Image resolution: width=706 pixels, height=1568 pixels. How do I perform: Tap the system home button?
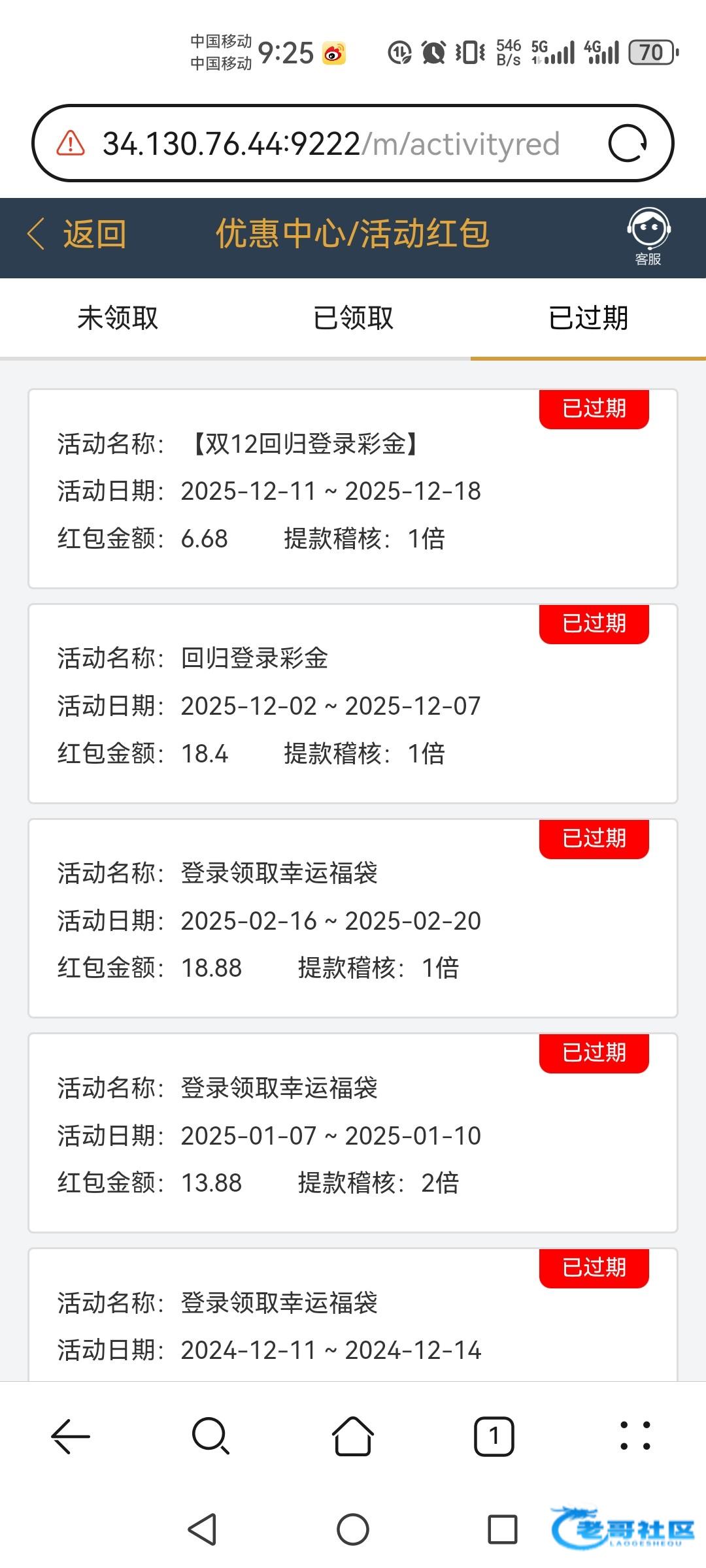[x=353, y=1529]
